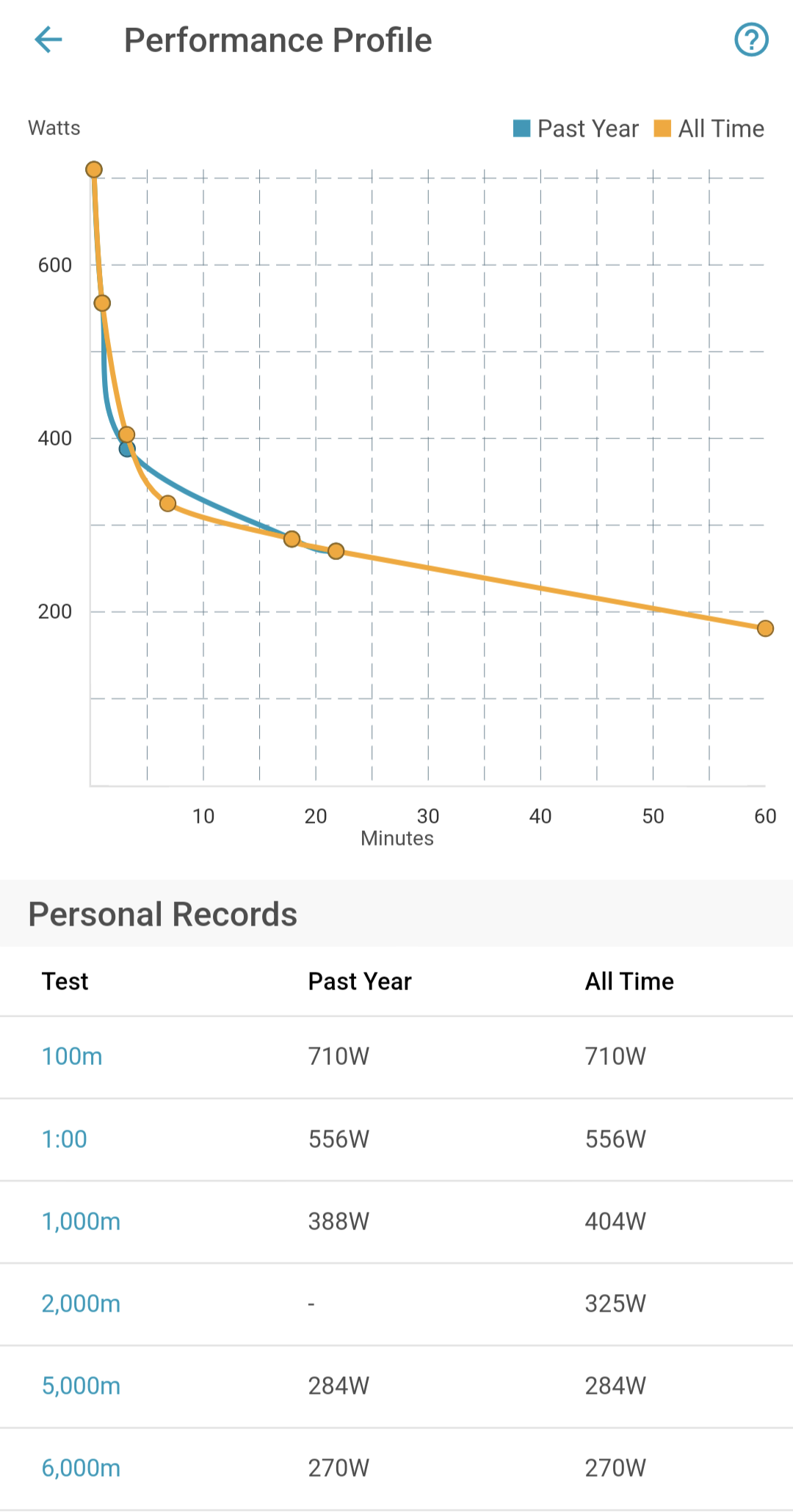Viewport: 793px width, 1512px height.
Task: View the 1:00 test details
Action: coord(65,1139)
